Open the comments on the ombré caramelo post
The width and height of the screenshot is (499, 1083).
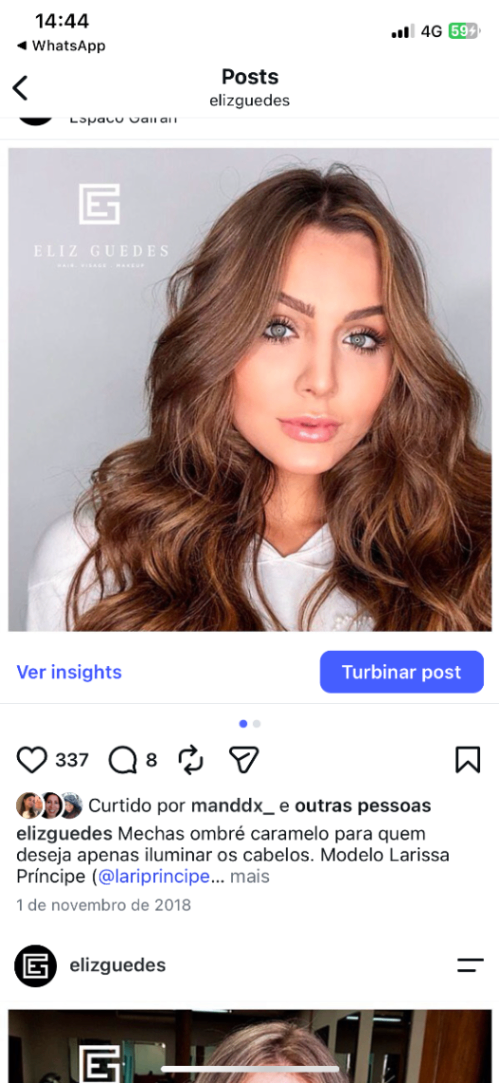[x=123, y=760]
